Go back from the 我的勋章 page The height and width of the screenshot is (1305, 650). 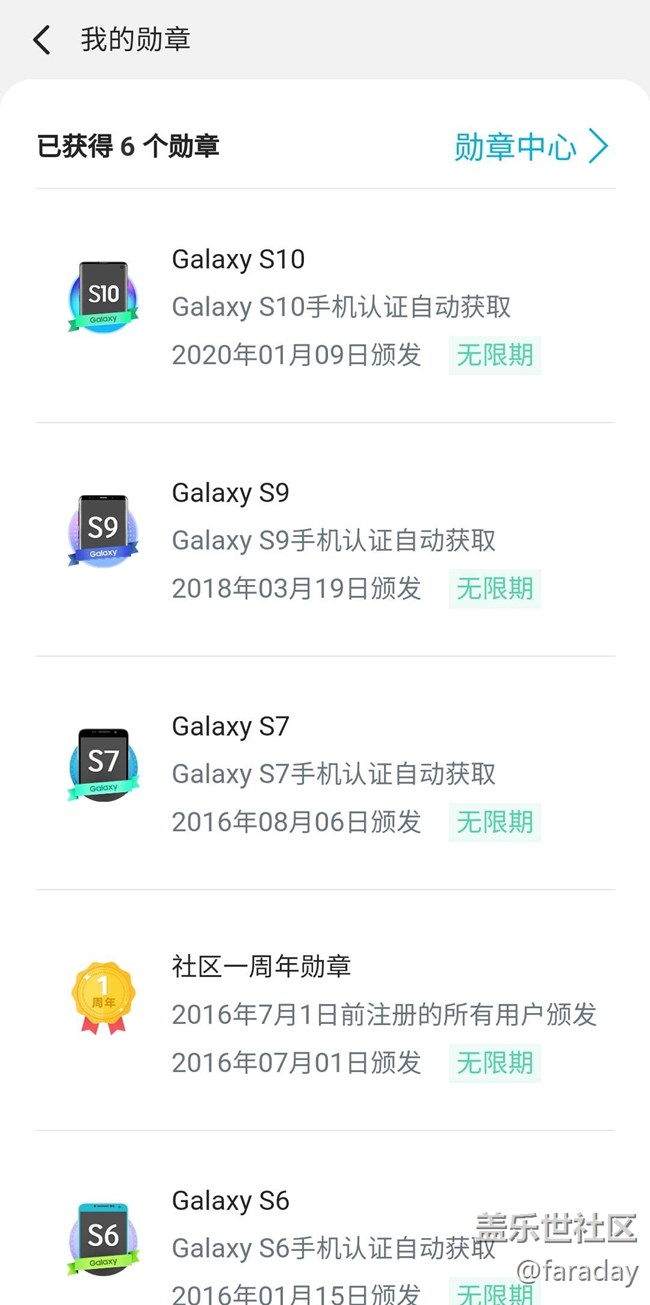tap(42, 40)
